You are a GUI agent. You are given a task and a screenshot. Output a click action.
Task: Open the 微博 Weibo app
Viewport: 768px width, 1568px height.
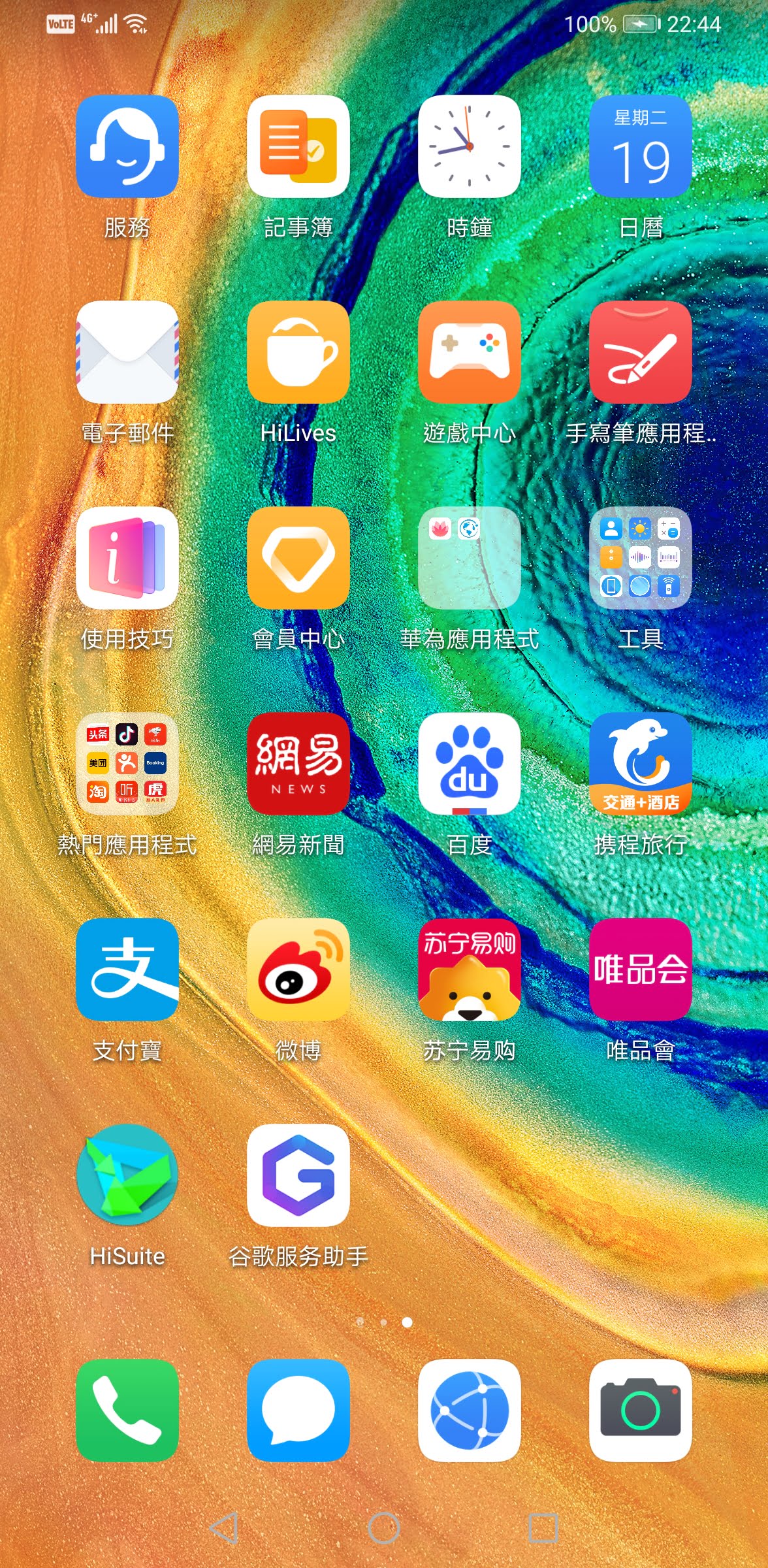pos(298,970)
